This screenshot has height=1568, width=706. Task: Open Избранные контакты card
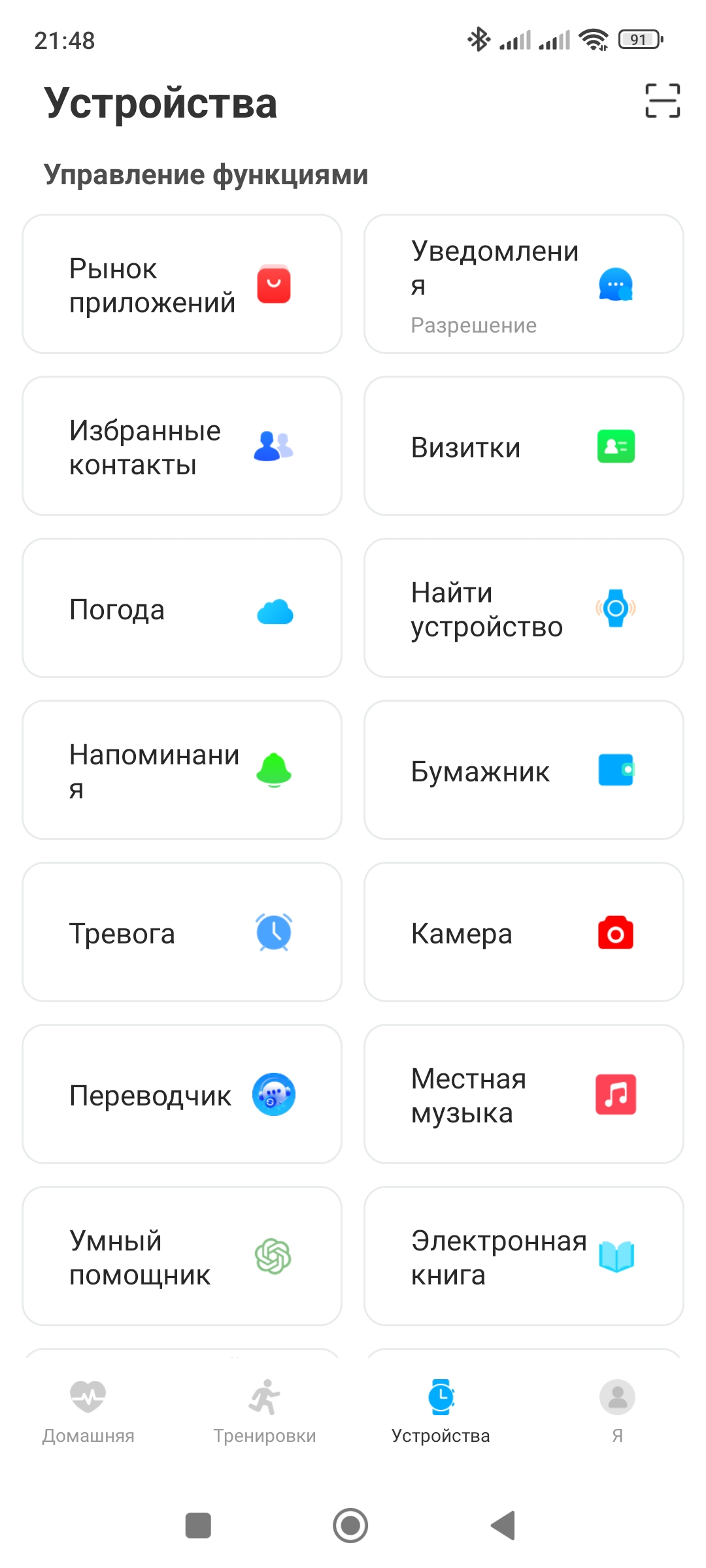(x=182, y=446)
